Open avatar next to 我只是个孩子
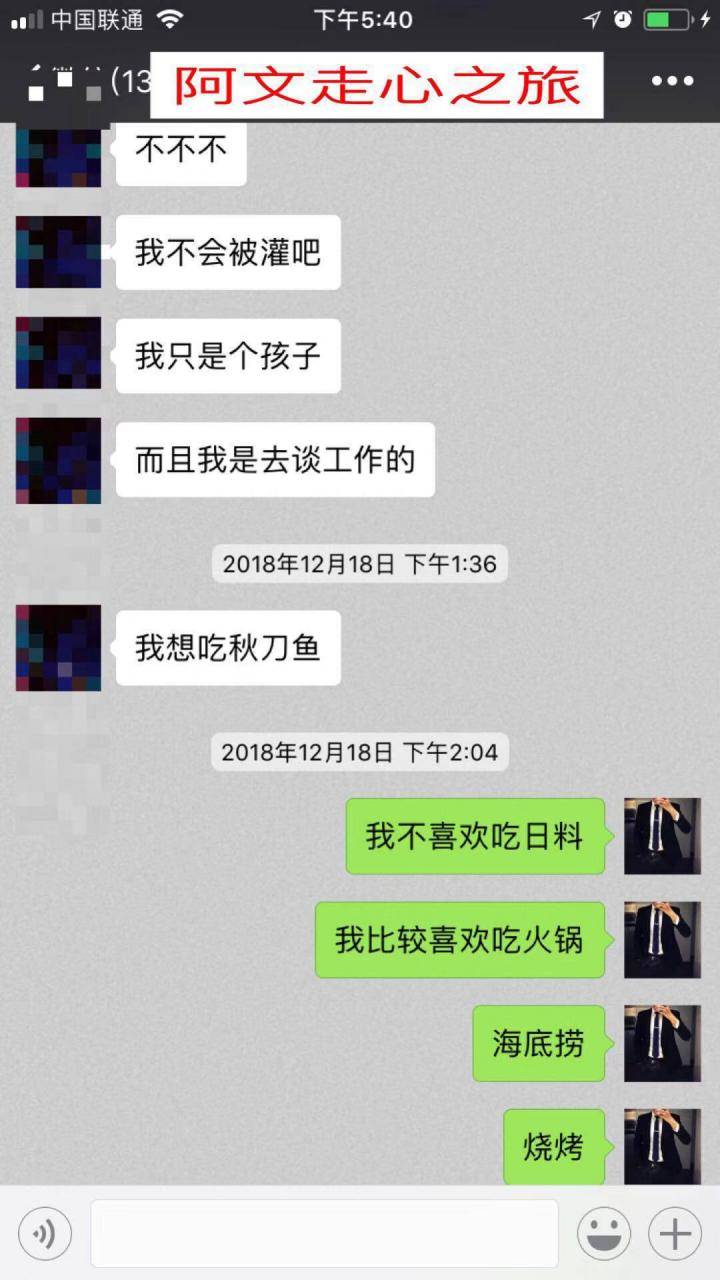Screen dimensions: 720x1280 pyautogui.click(x=58, y=354)
